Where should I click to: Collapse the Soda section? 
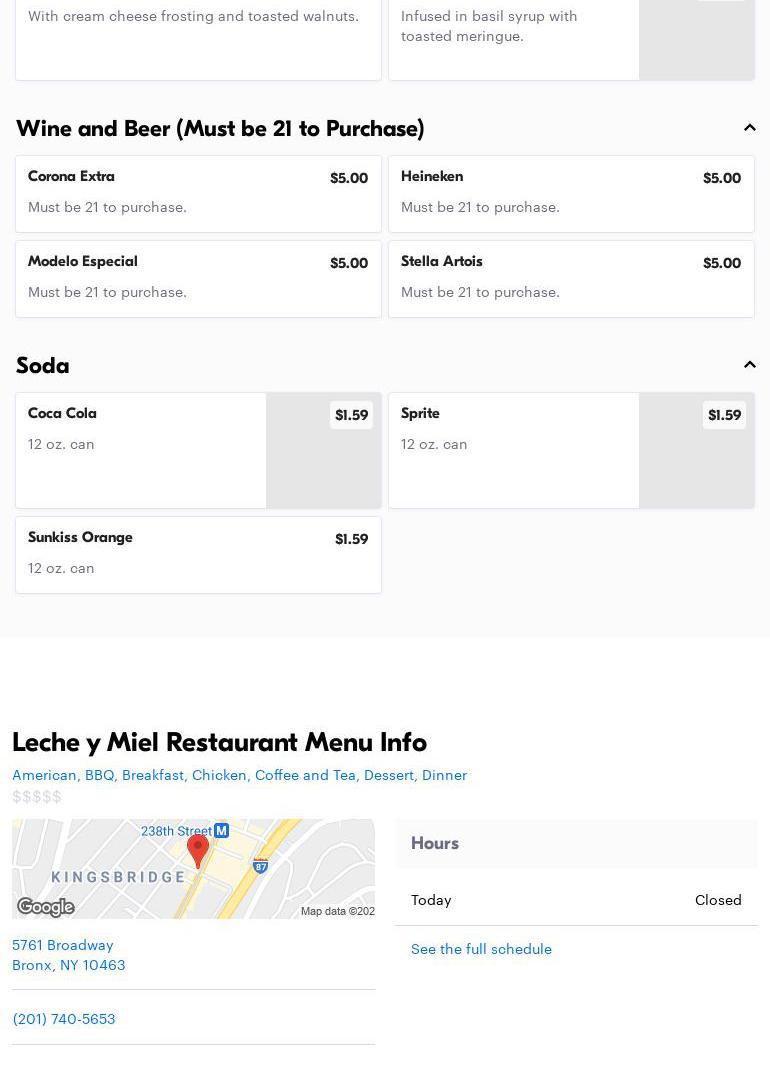click(x=749, y=365)
